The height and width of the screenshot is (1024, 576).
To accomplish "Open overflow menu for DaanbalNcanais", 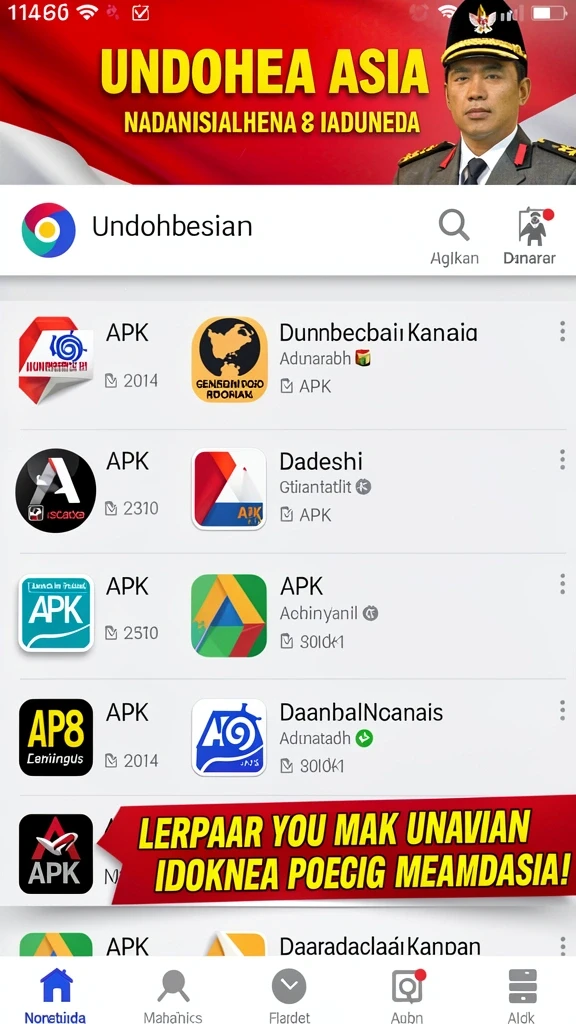I will 562,710.
